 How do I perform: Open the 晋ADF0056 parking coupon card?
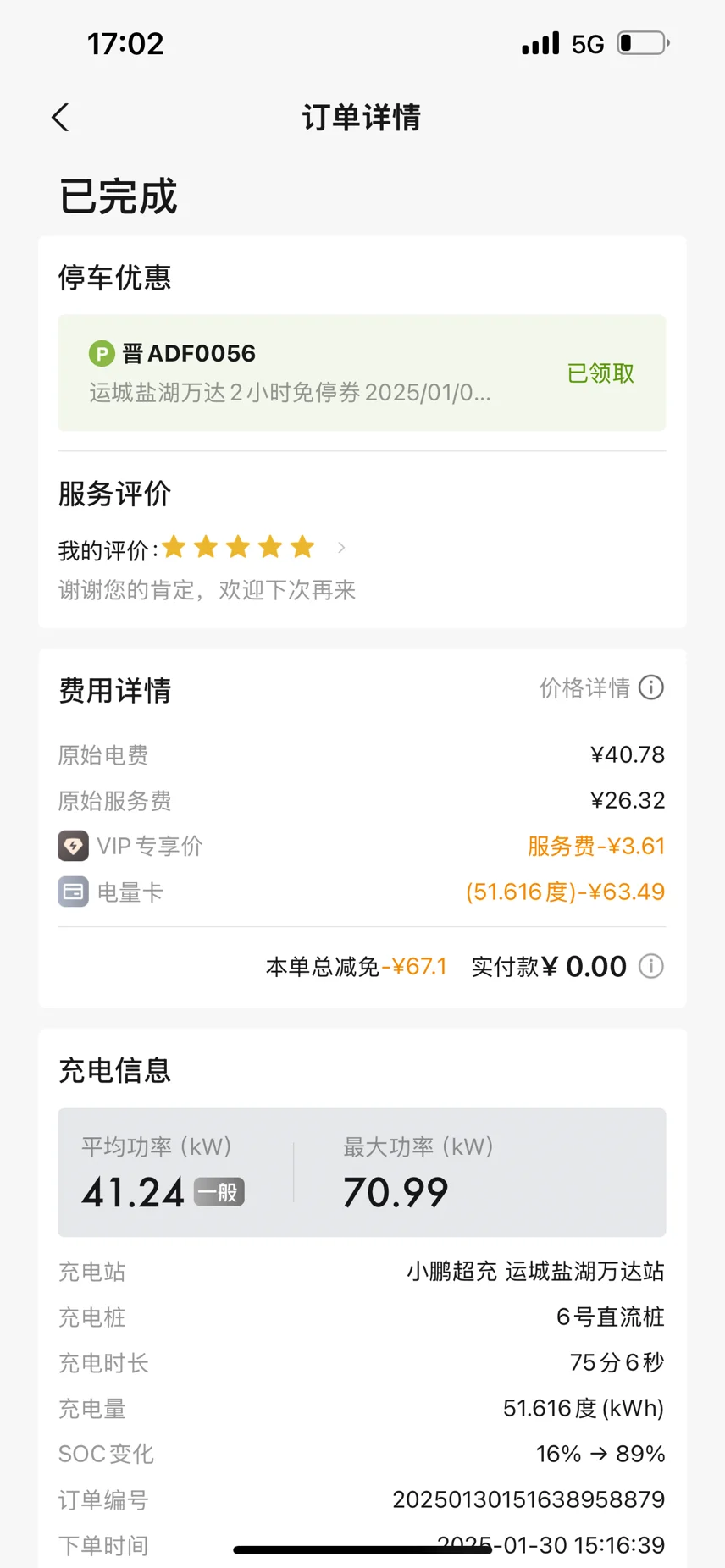[x=362, y=373]
